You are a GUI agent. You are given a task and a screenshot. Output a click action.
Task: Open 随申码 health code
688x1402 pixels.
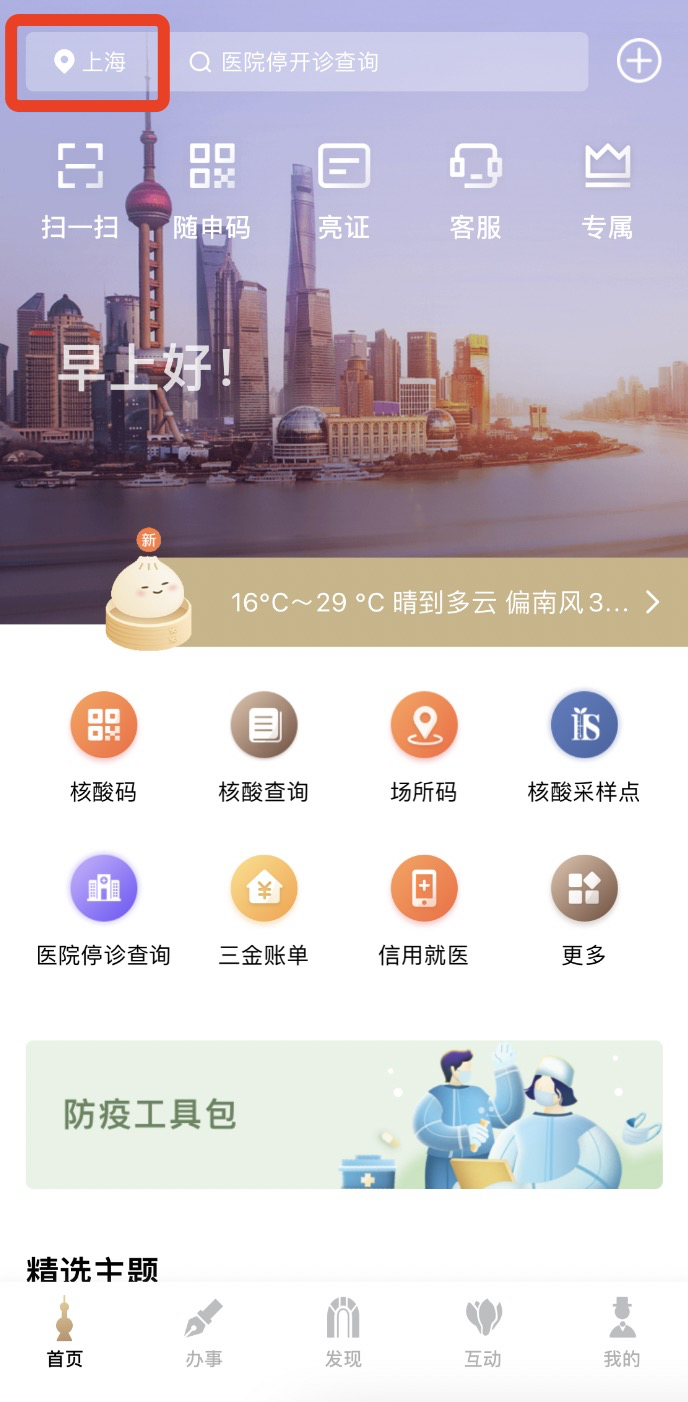click(x=212, y=190)
